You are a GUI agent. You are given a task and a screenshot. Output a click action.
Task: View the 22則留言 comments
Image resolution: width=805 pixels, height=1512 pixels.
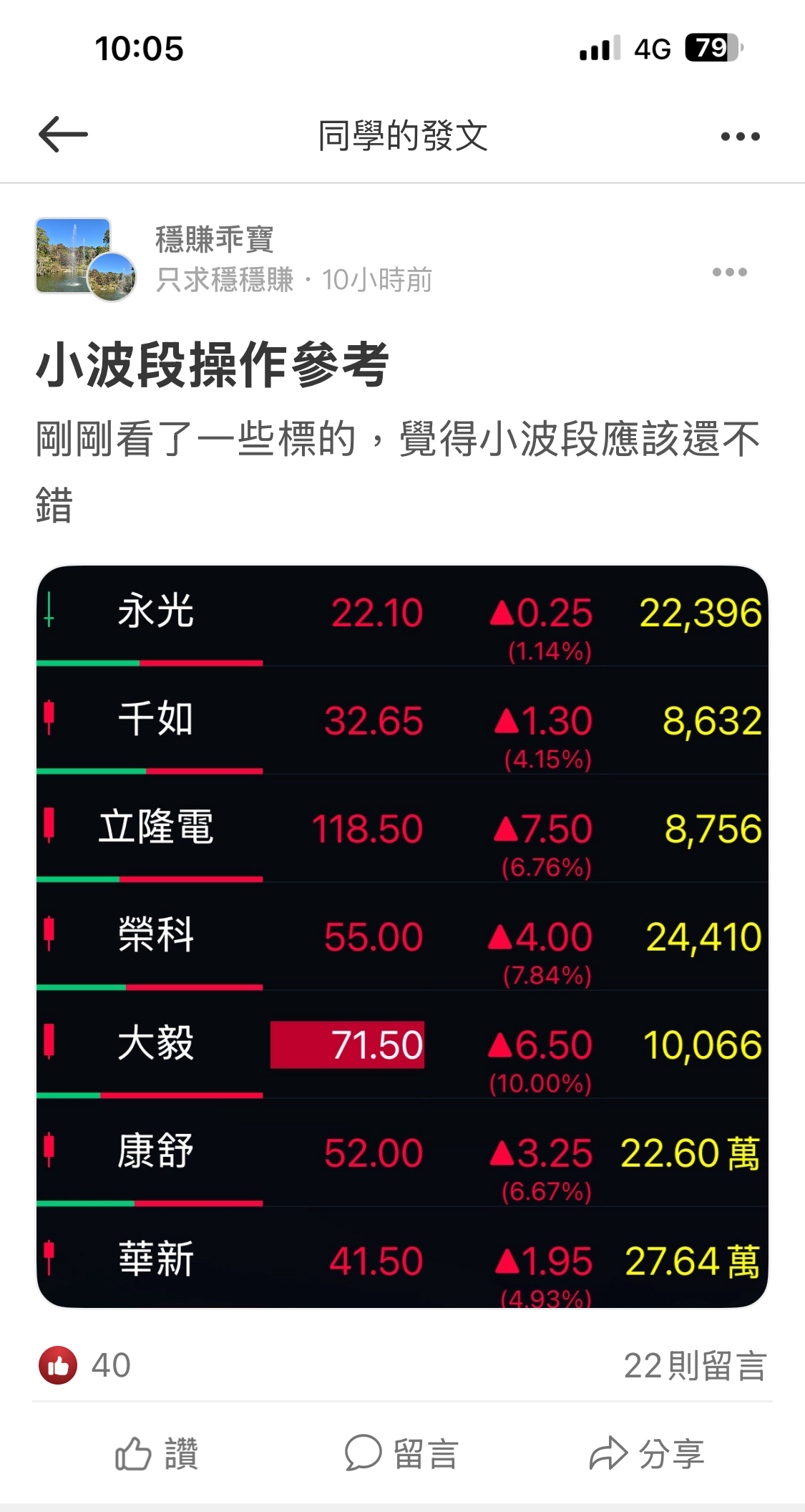click(x=695, y=1366)
